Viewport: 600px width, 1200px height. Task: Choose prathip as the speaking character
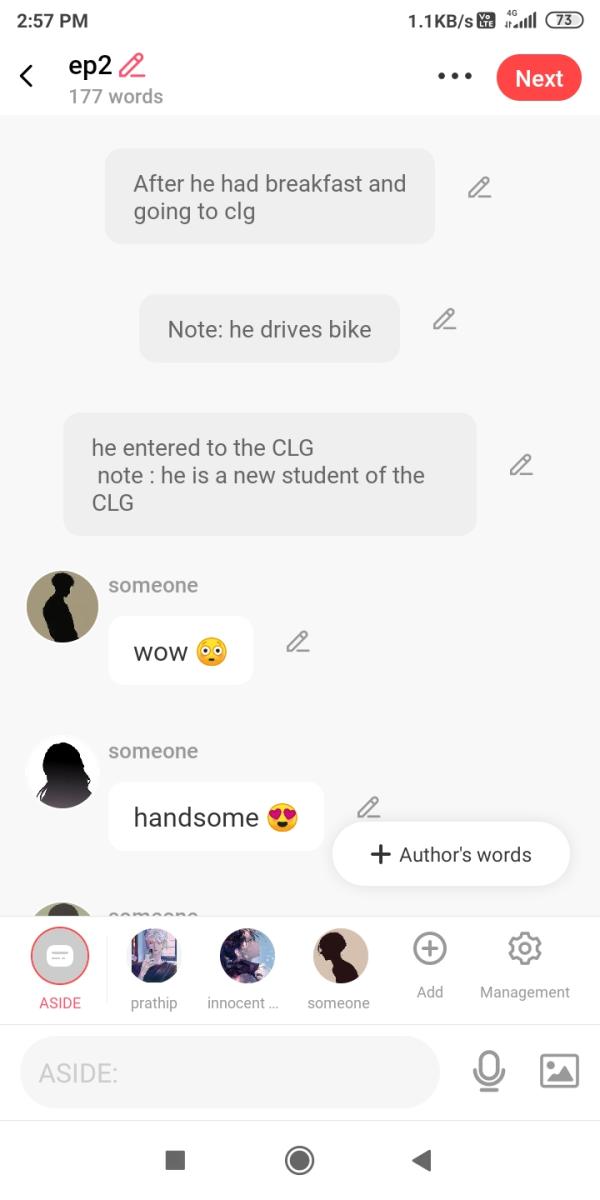[154, 957]
